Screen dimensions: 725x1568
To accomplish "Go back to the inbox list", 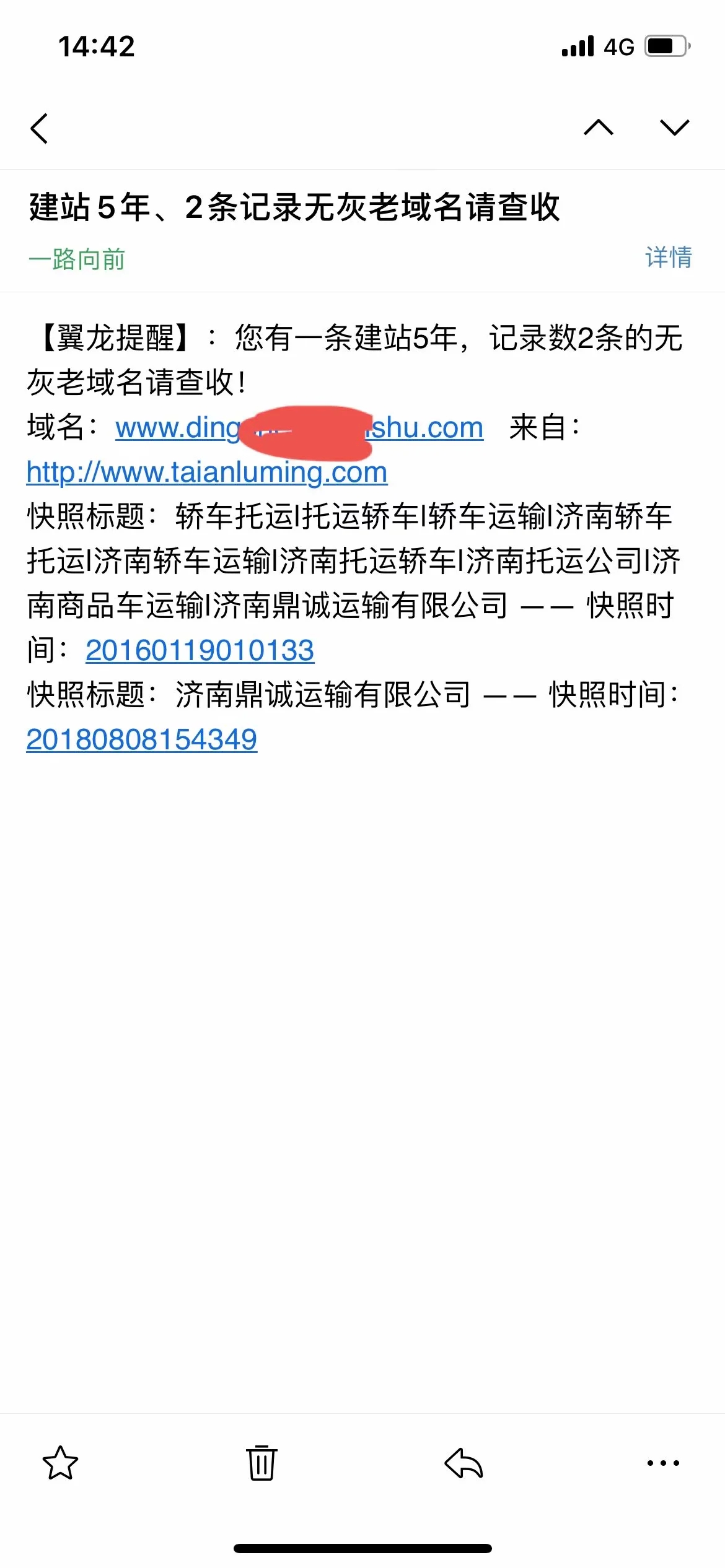I will 39,129.
